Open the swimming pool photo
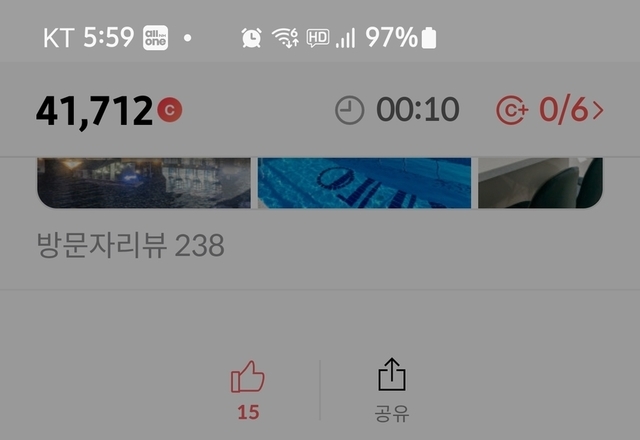This screenshot has width=640, height=440. [364, 182]
